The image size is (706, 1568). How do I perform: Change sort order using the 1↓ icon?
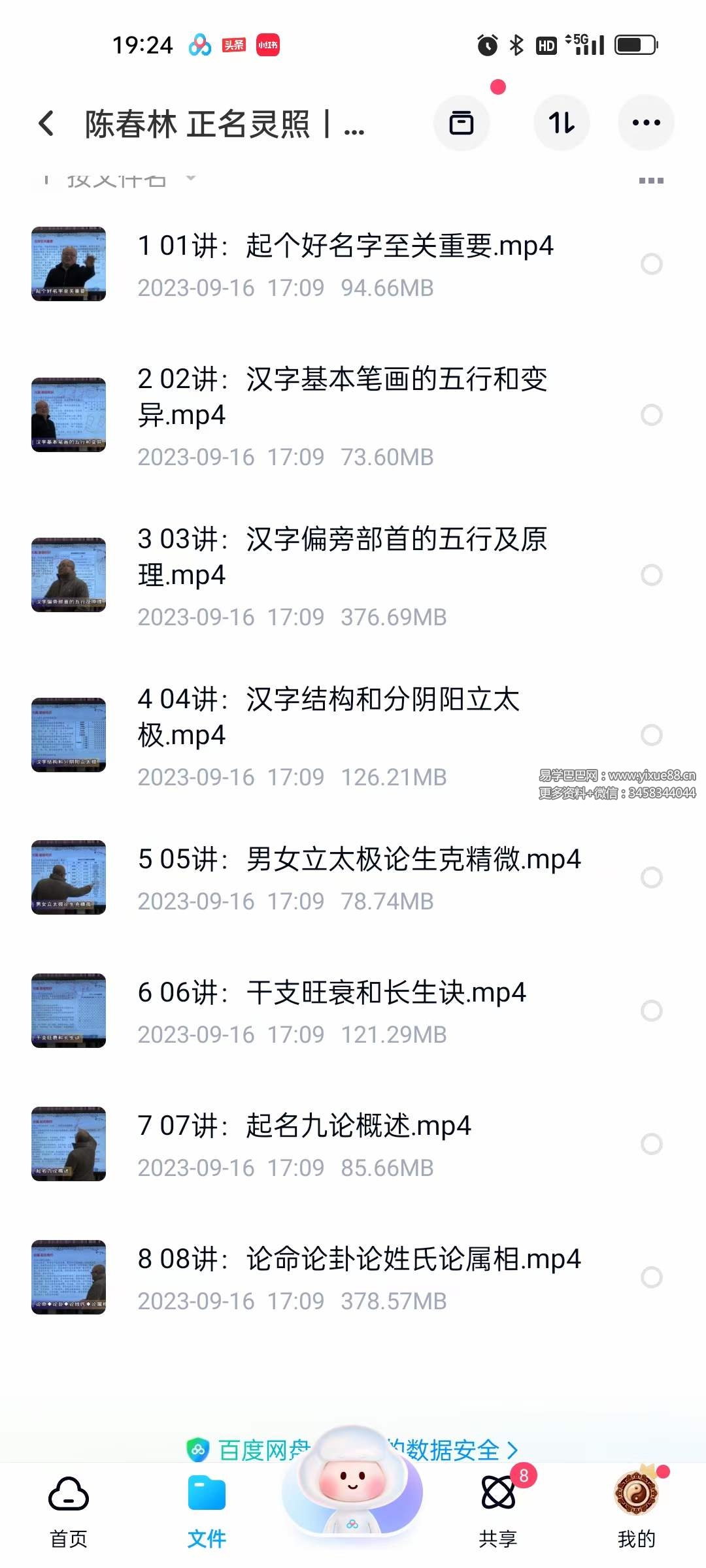click(x=562, y=123)
